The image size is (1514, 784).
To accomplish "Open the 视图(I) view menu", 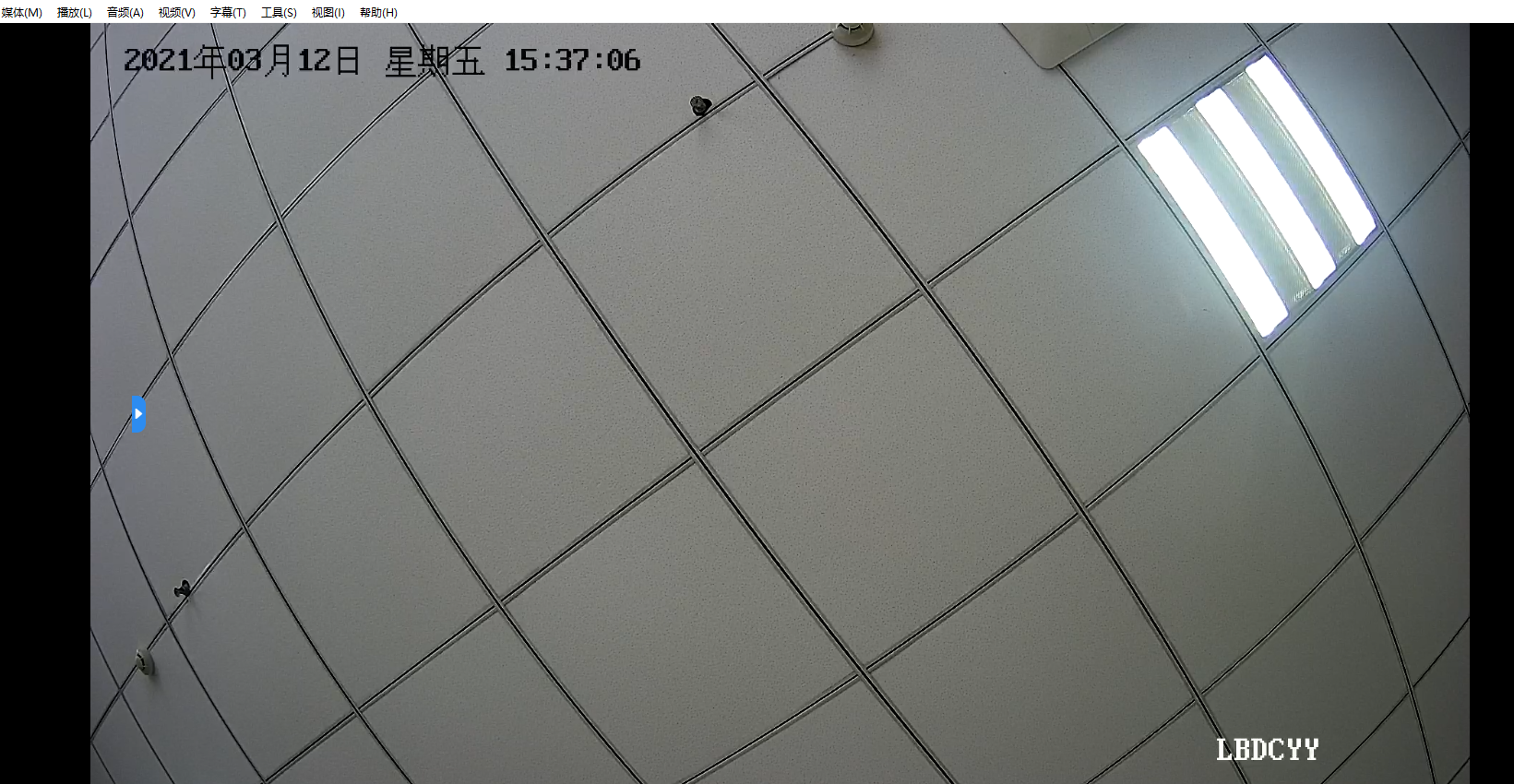I will coord(328,12).
